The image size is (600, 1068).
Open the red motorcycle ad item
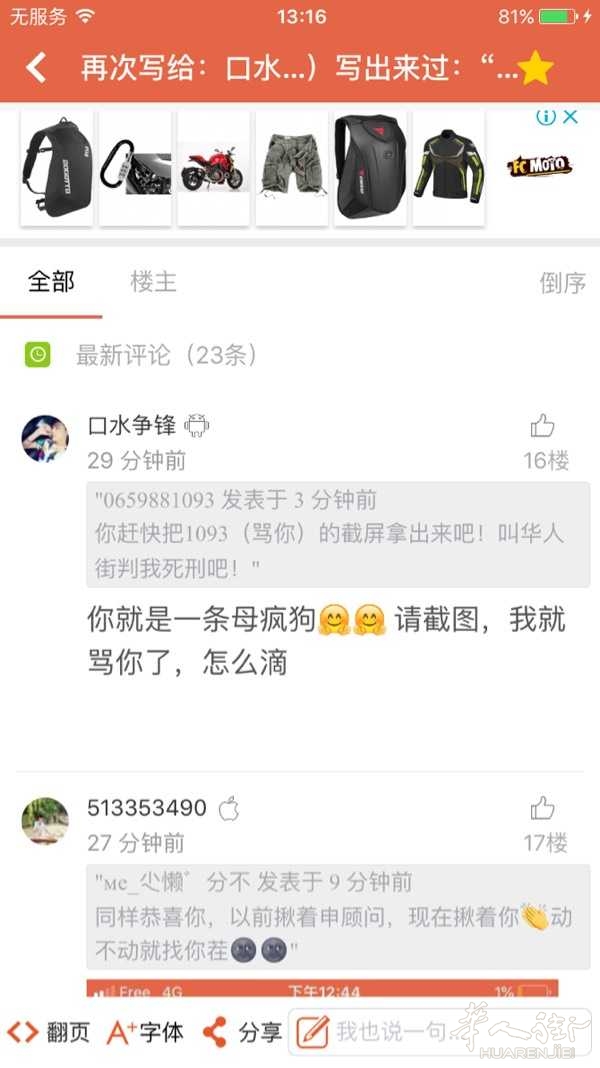coord(213,166)
